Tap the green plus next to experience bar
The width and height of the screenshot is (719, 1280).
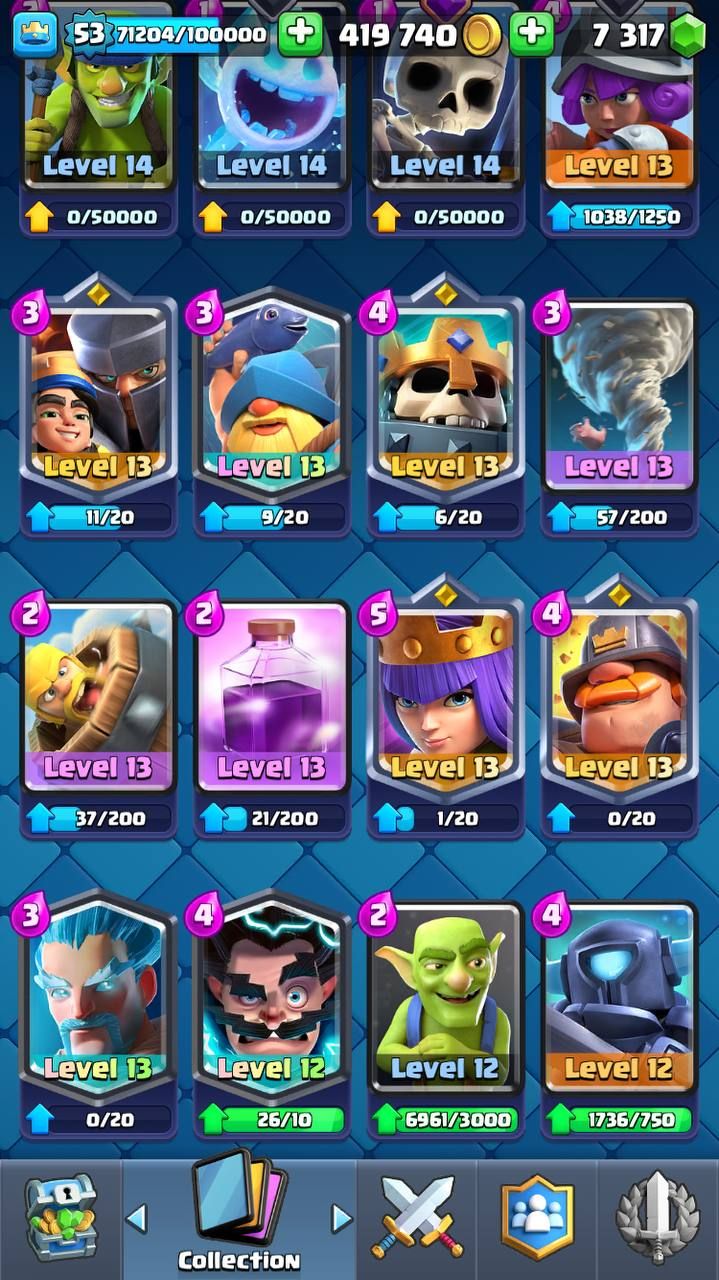tap(299, 36)
